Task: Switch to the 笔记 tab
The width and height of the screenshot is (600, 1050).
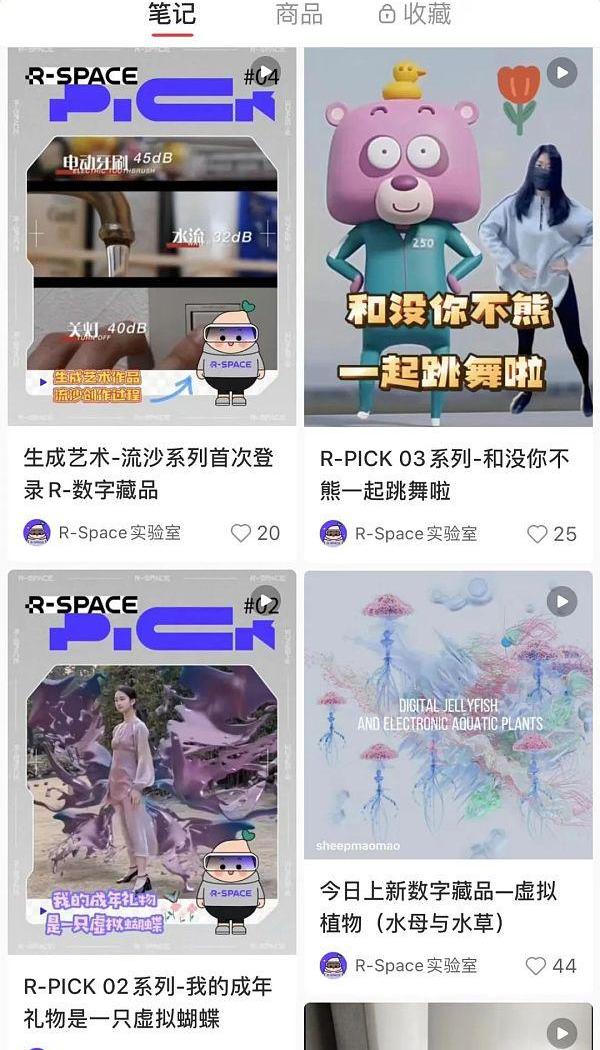Action: click(x=172, y=14)
